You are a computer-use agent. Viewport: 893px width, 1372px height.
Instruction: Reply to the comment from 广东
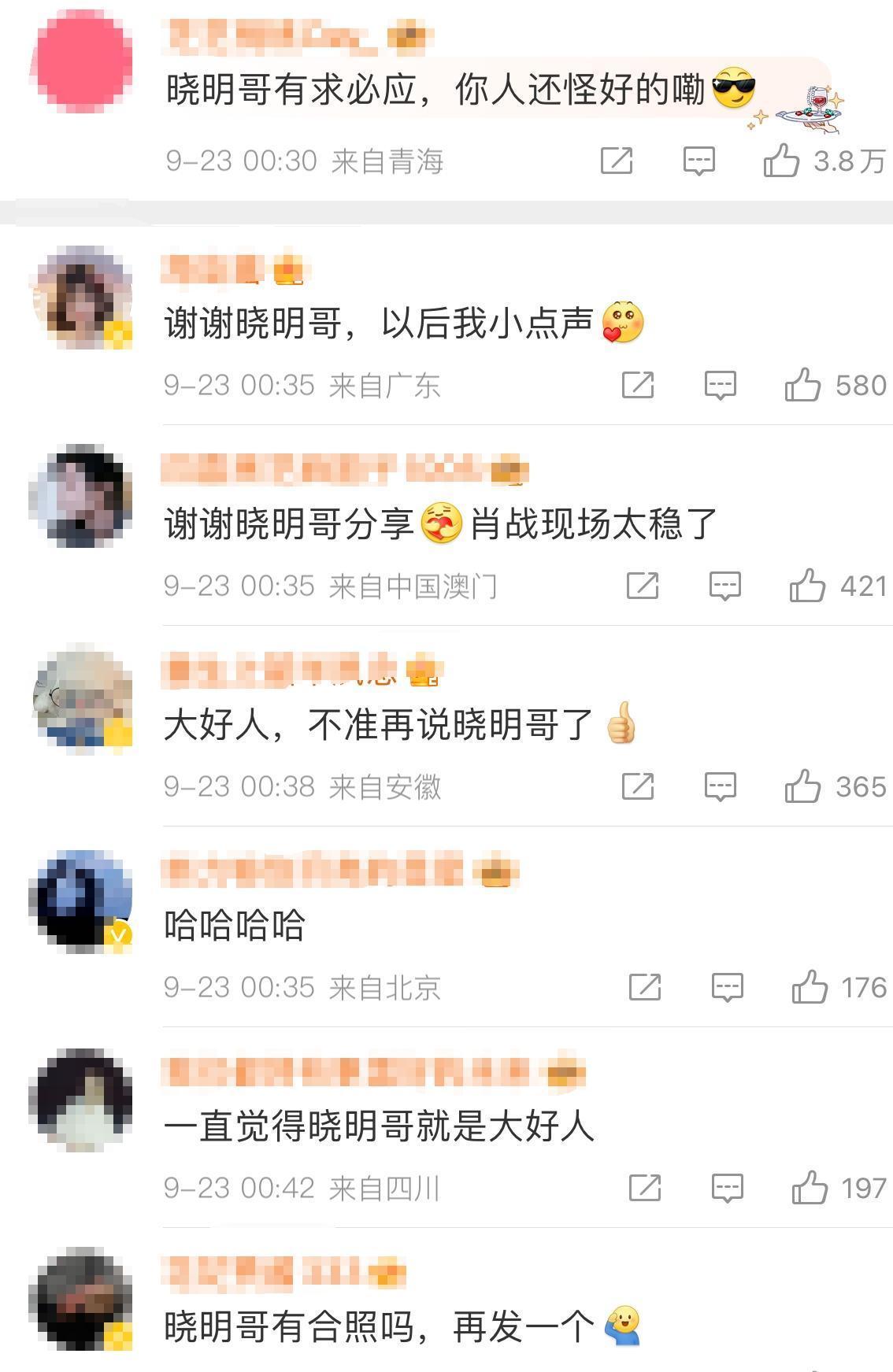[720, 385]
